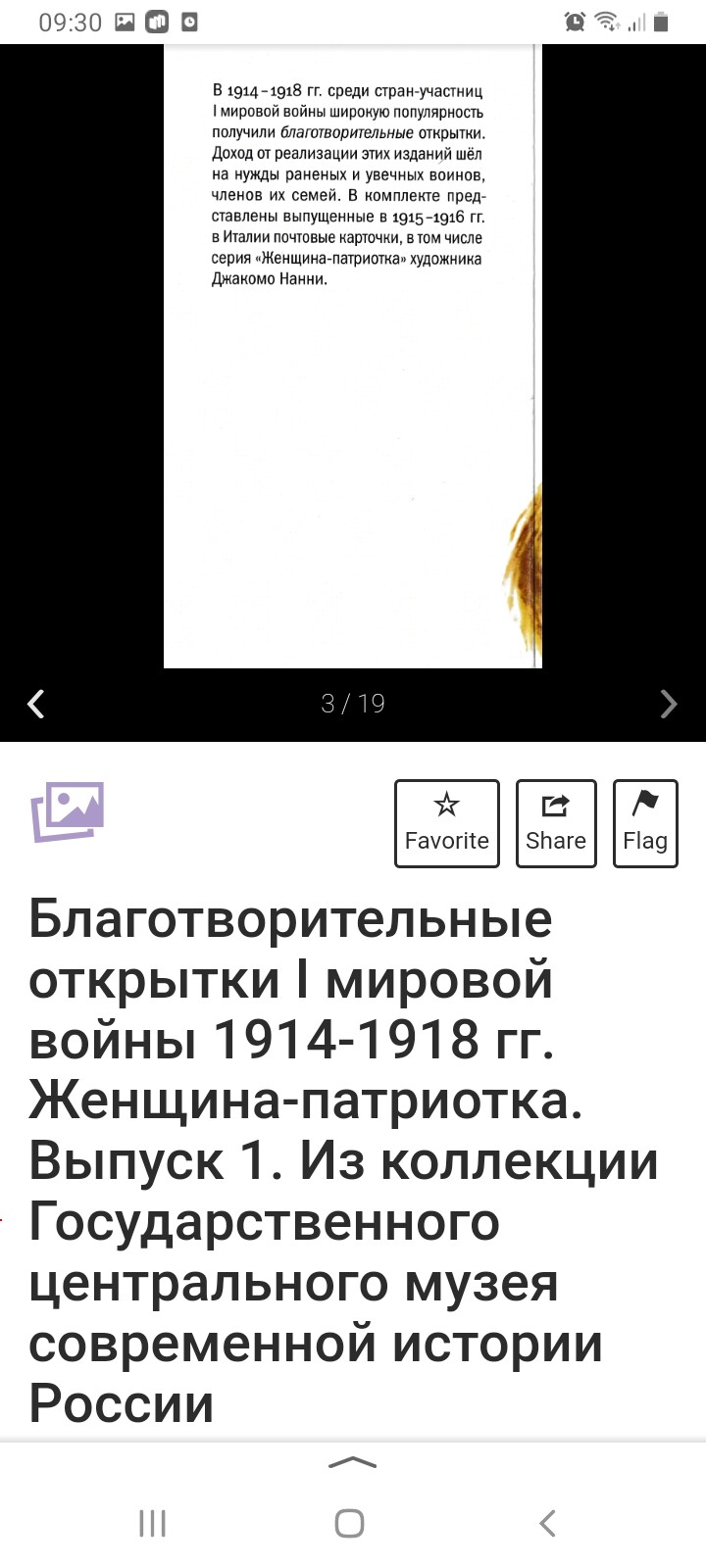Image resolution: width=706 pixels, height=1568 pixels.
Task: Advance to the next image page
Action: (x=669, y=704)
